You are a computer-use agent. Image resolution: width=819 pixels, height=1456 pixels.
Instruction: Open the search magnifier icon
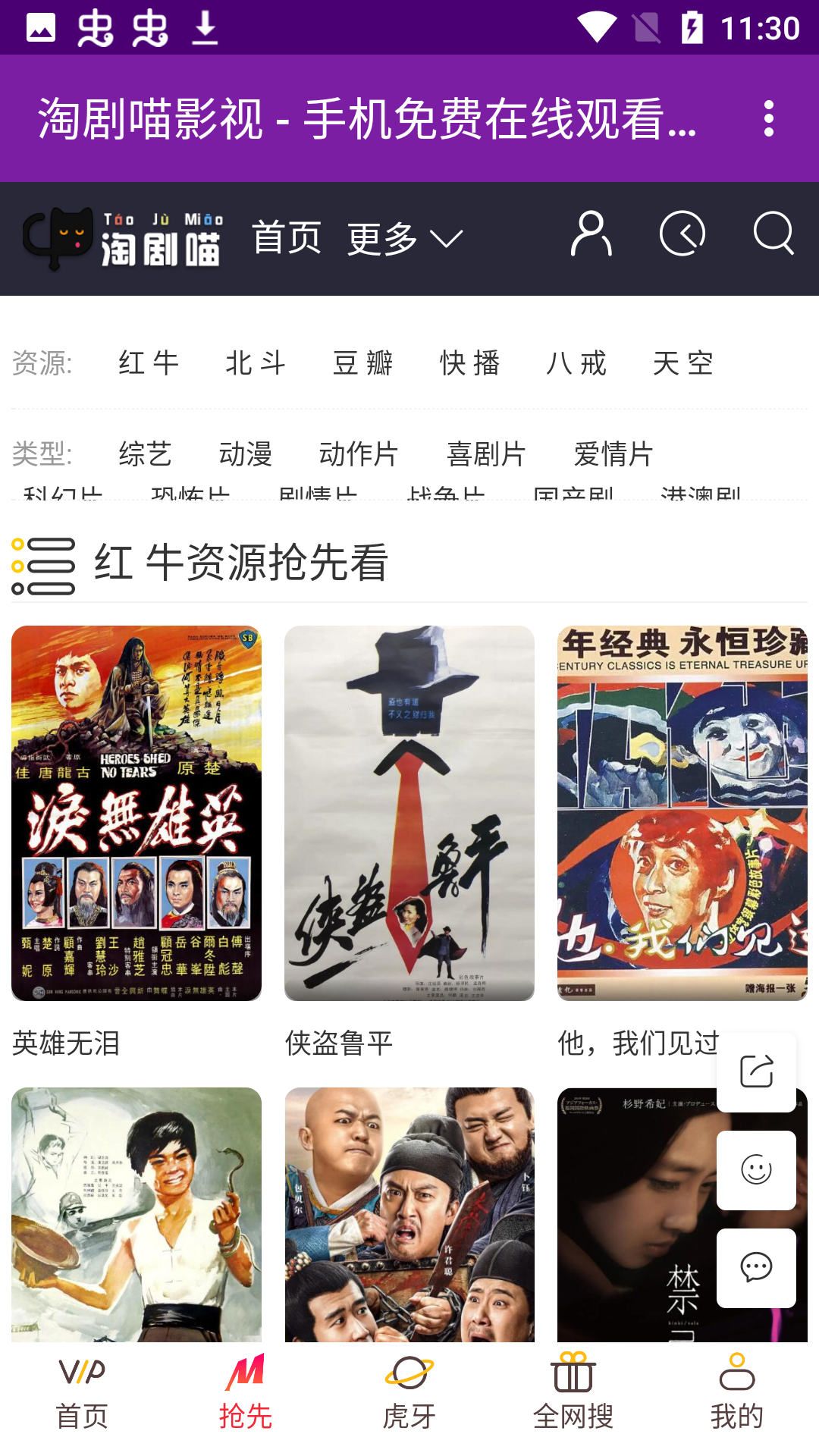pyautogui.click(x=773, y=234)
